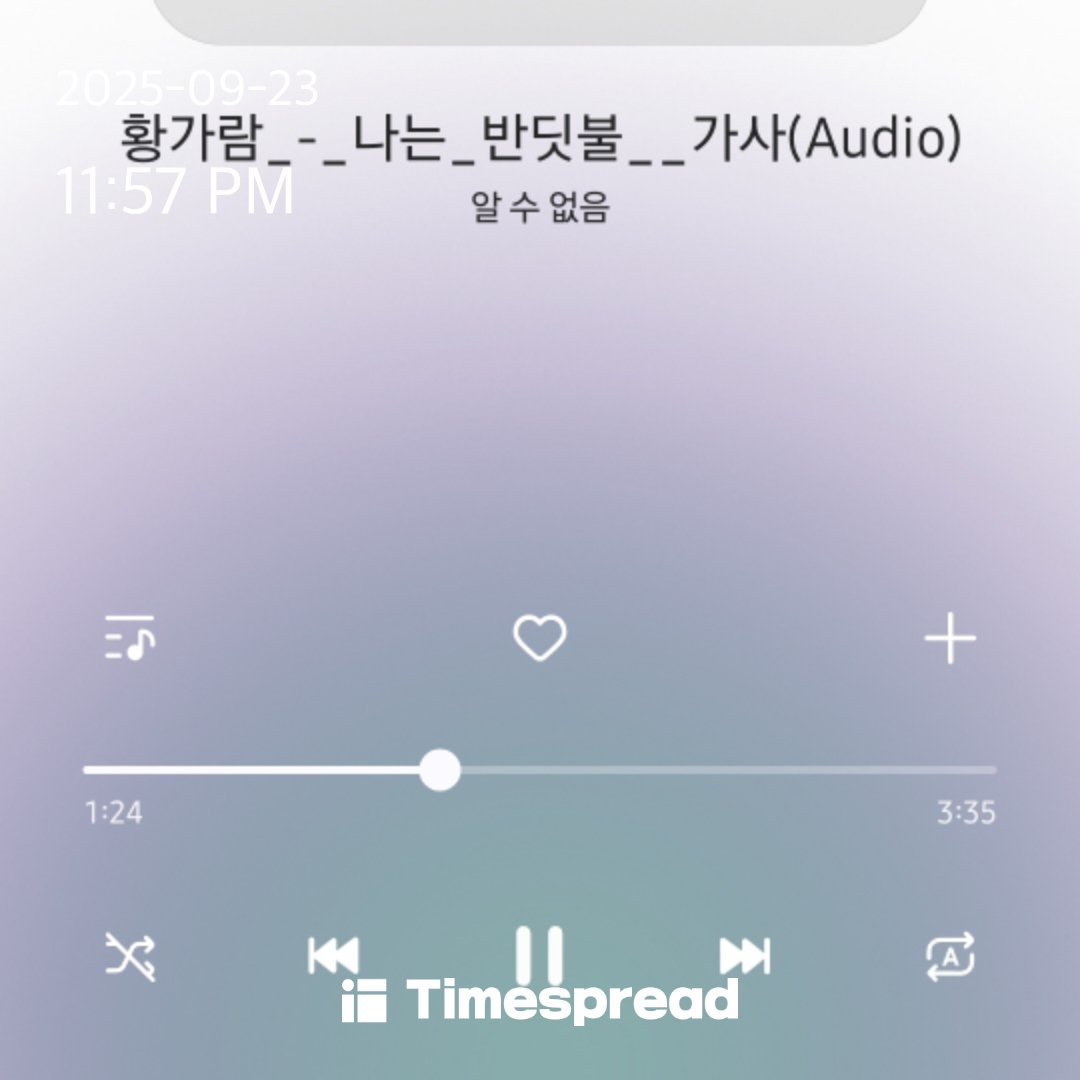Pause the playing song
The height and width of the screenshot is (1080, 1080).
(540, 954)
